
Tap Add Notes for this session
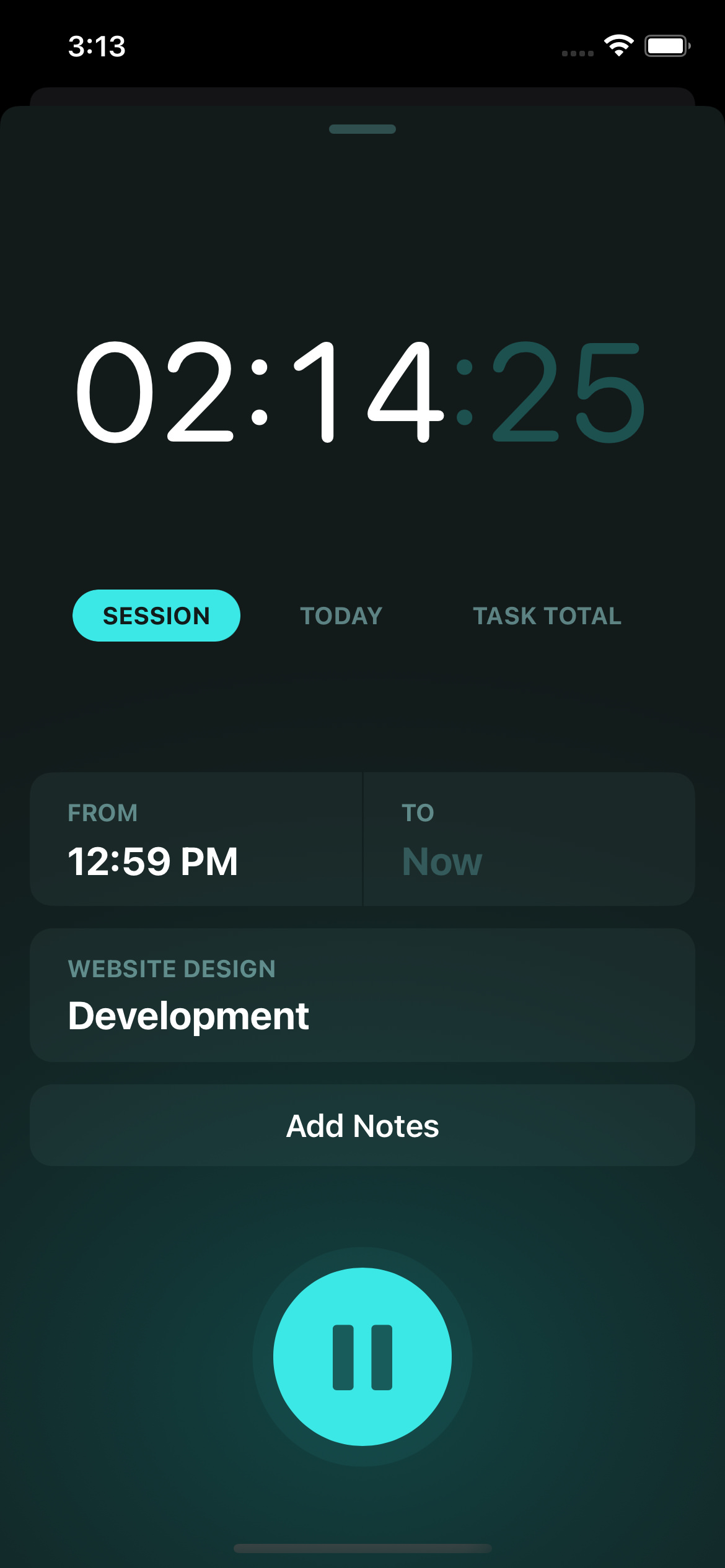[362, 1125]
